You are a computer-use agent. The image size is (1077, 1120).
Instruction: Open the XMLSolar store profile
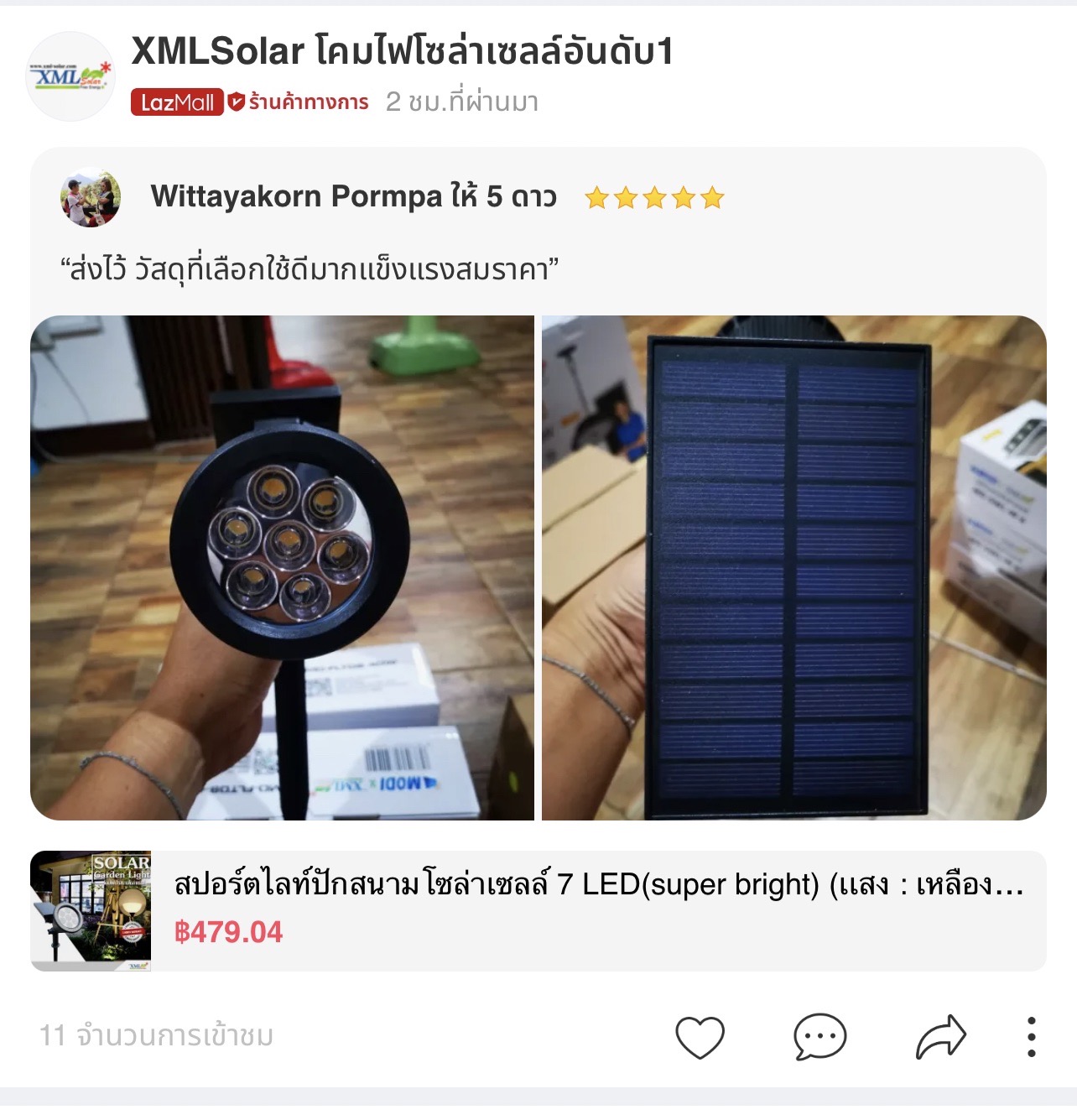[x=70, y=76]
